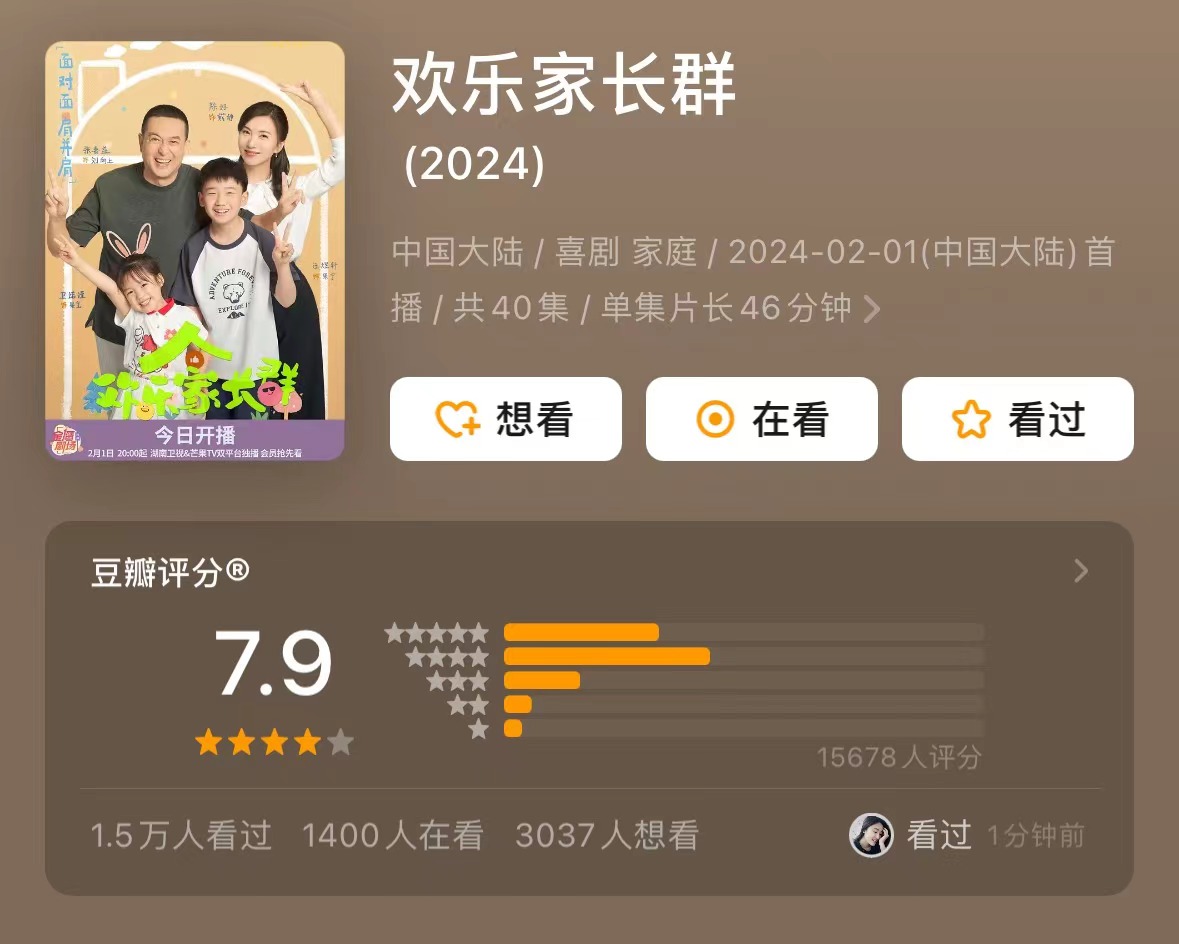
Task: Open the 欢乐家长群 poster image
Action: [x=195, y=250]
